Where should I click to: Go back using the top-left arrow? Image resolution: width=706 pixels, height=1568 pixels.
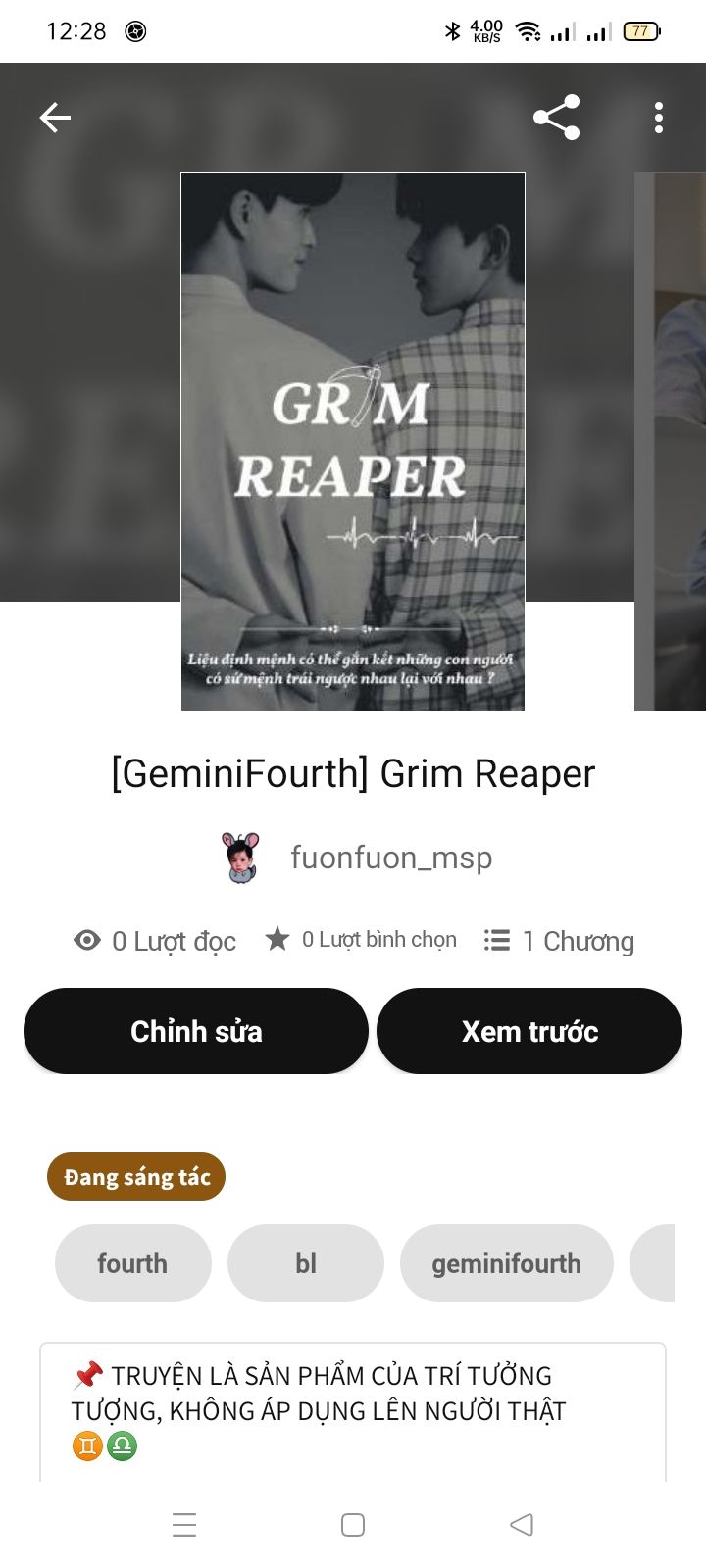click(55, 118)
